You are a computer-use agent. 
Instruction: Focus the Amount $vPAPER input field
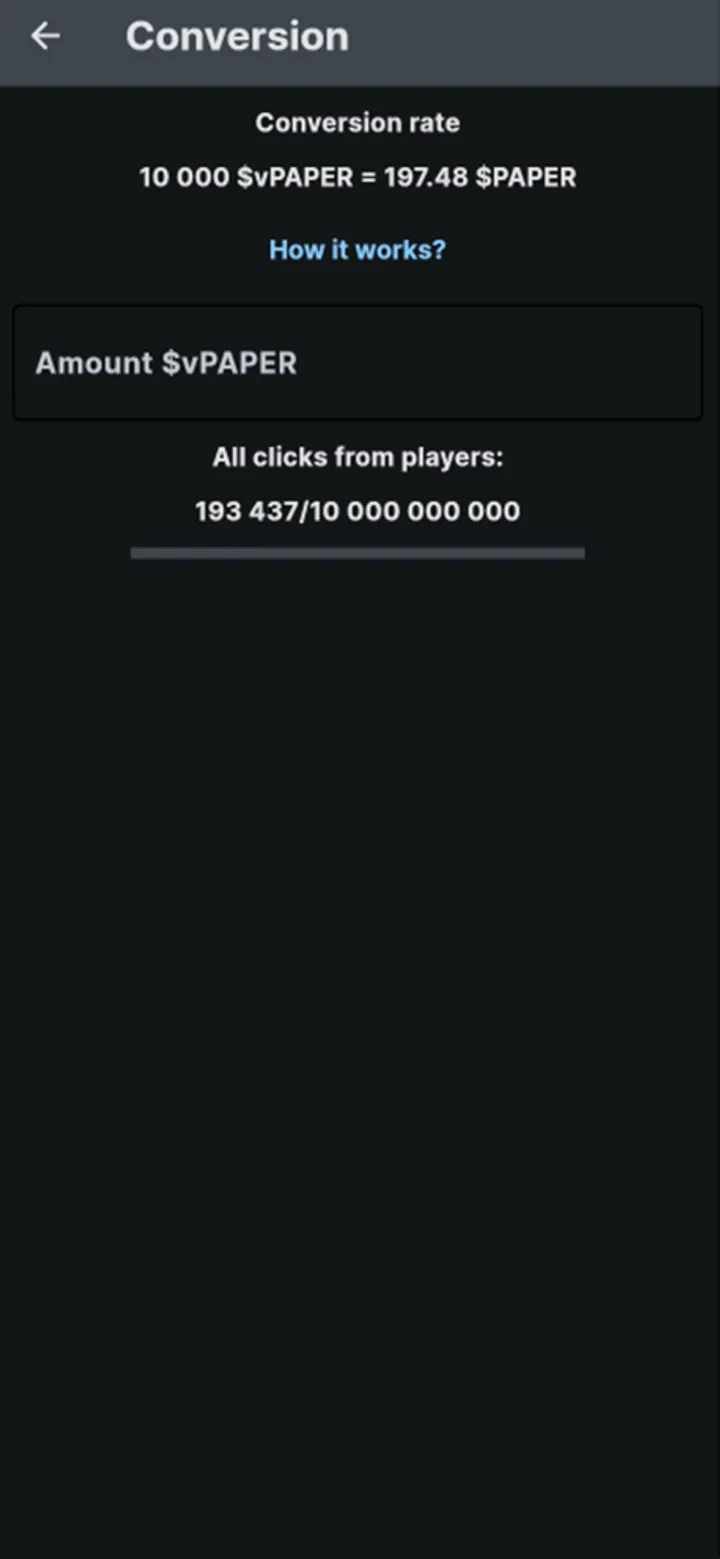(x=357, y=363)
